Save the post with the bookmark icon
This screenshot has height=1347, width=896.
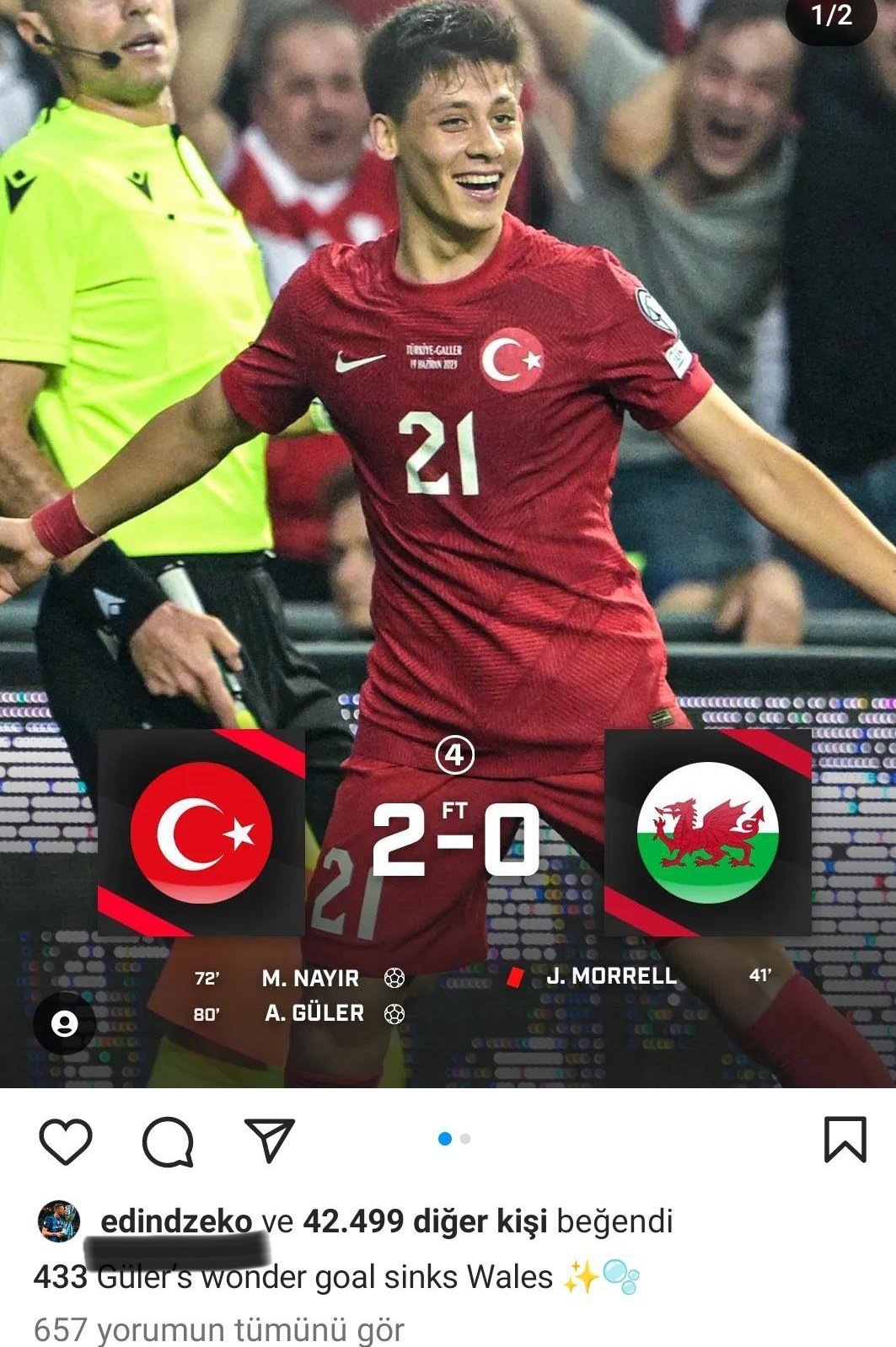844,1140
